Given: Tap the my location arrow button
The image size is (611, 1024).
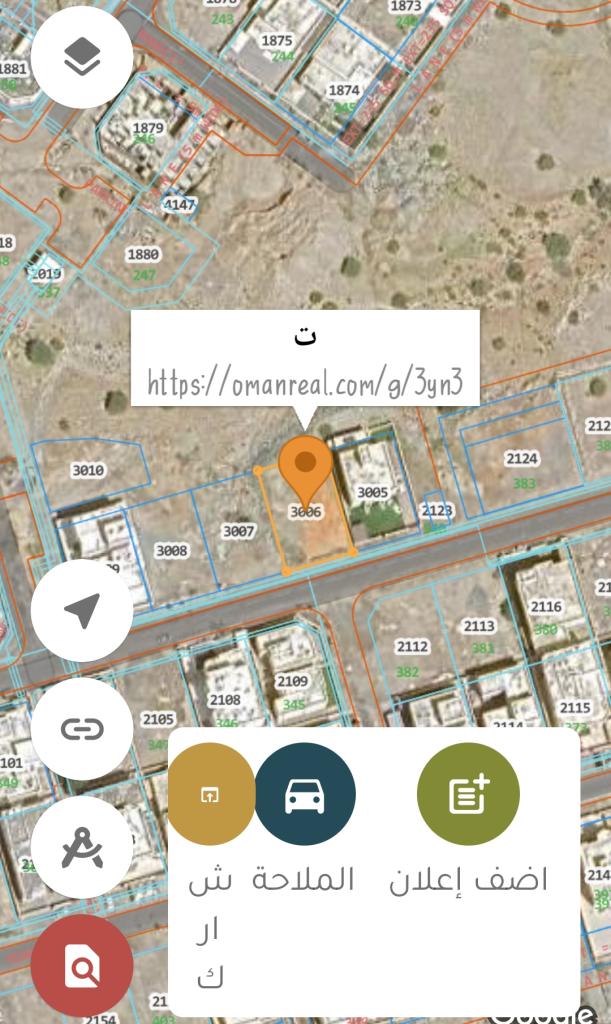Looking at the screenshot, I should pos(82,610).
